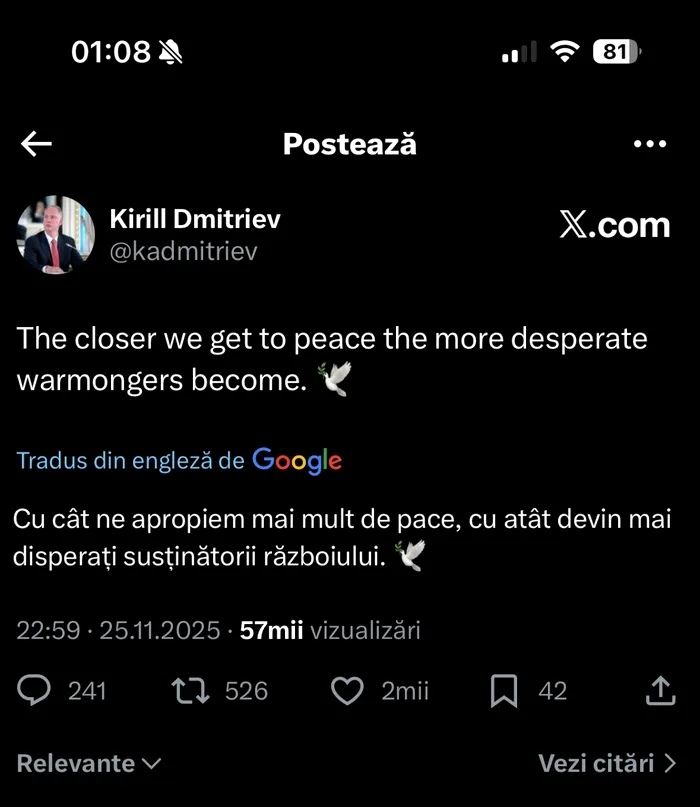
Task: Like the post with the heart
Action: (x=347, y=690)
